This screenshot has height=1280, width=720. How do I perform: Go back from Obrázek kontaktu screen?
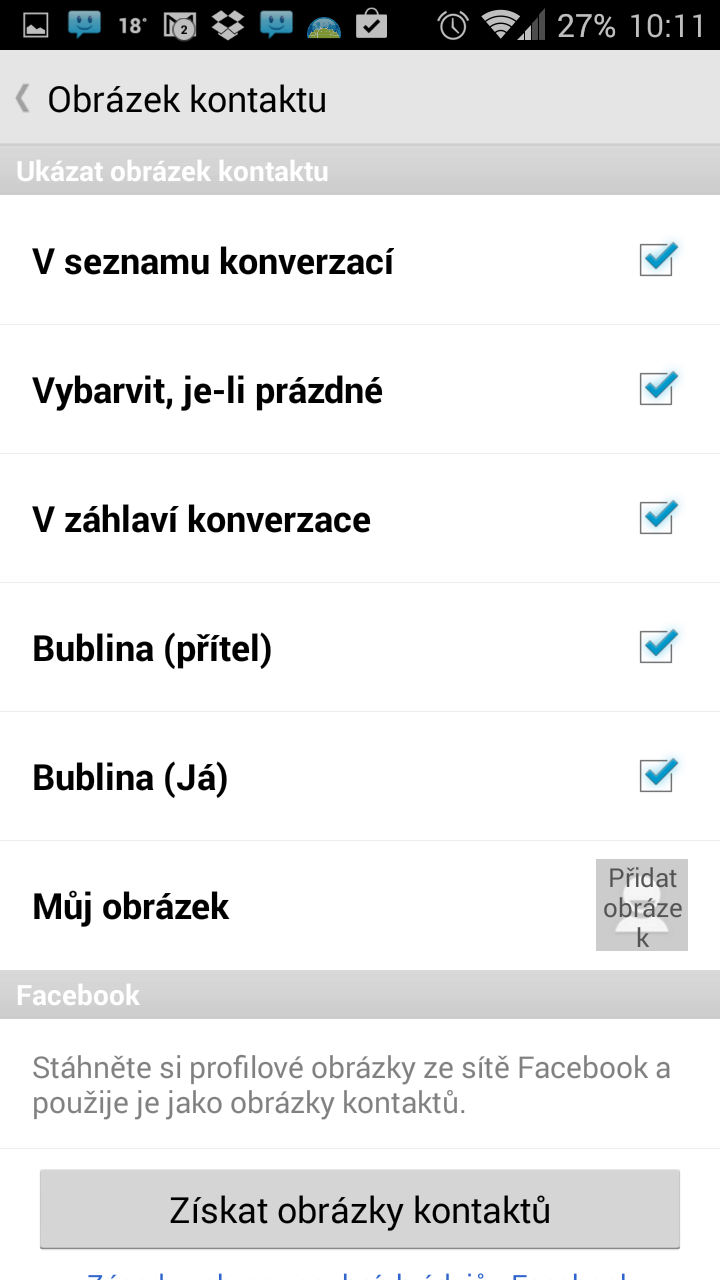(24, 100)
